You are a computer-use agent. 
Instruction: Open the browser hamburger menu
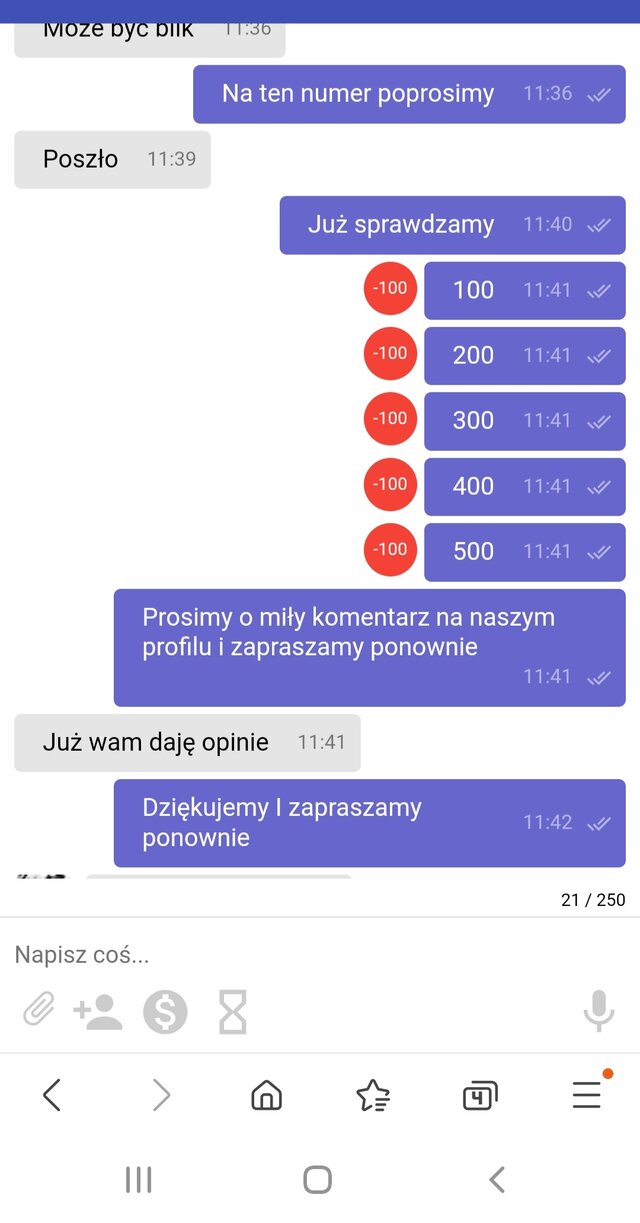coord(587,1096)
